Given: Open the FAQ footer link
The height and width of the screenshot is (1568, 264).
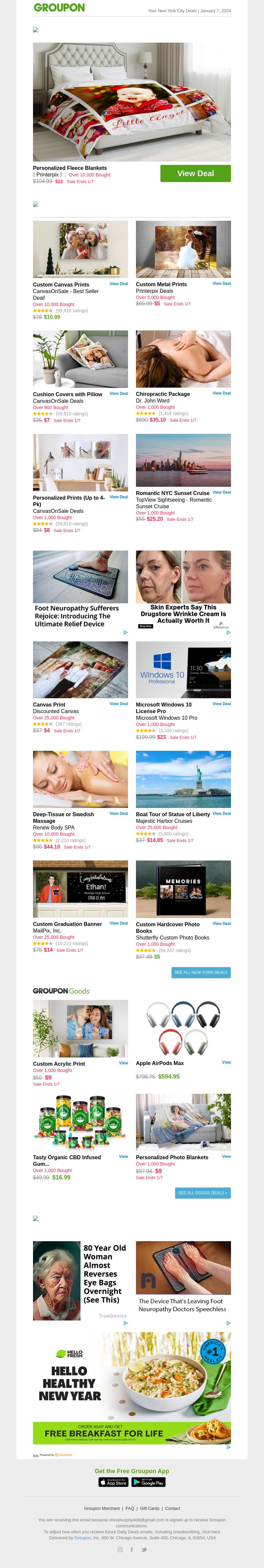Looking at the screenshot, I should point(130,1508).
